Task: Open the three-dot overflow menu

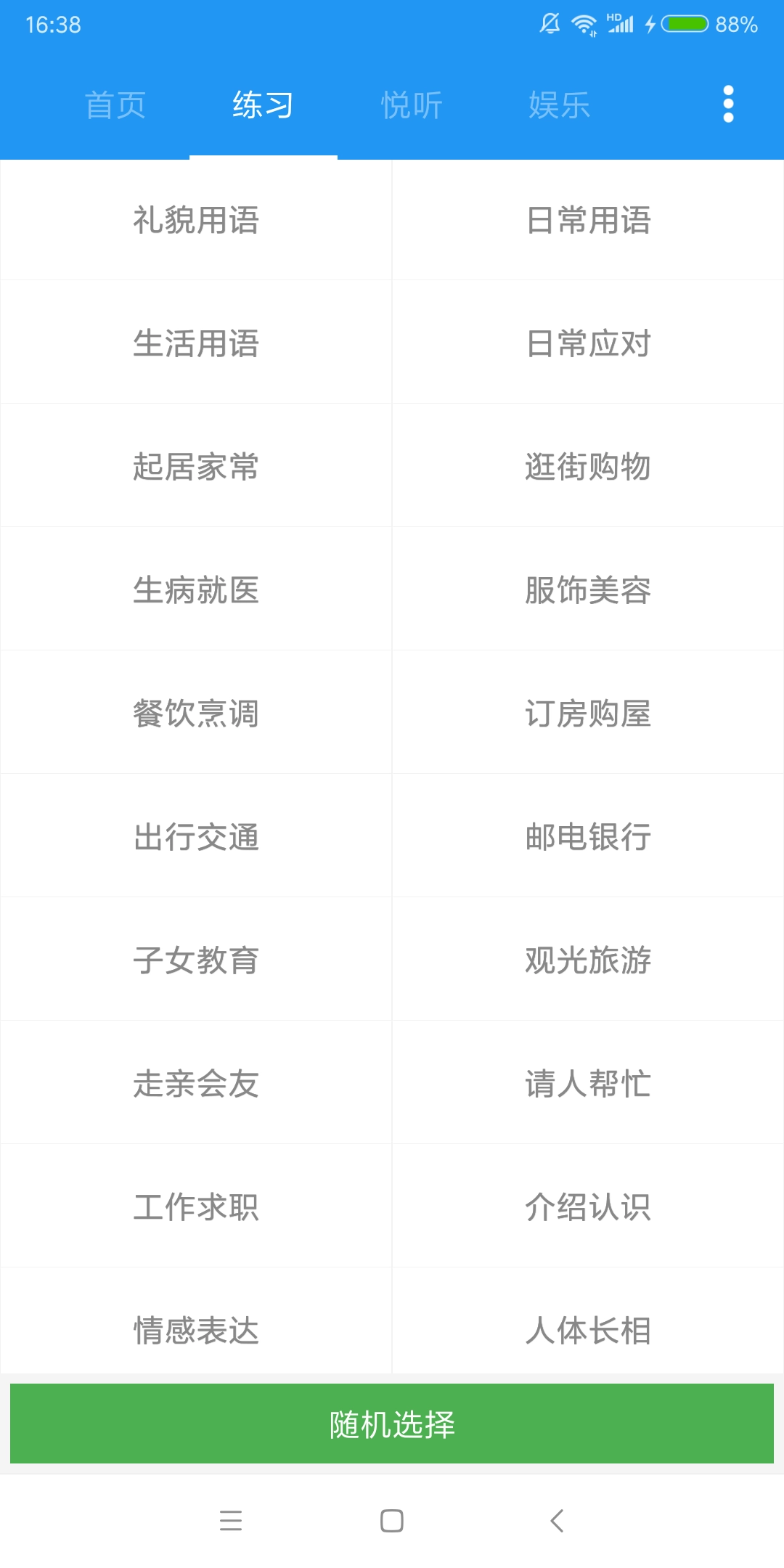Action: tap(728, 105)
